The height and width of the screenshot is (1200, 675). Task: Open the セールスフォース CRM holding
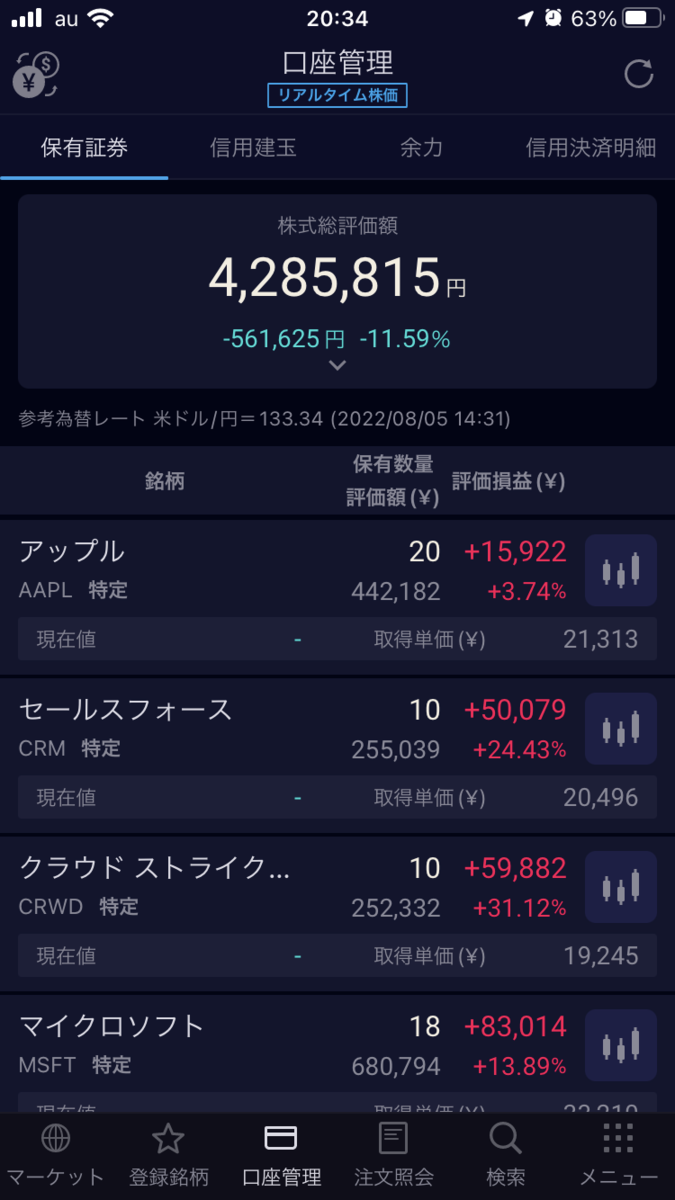pos(200,729)
